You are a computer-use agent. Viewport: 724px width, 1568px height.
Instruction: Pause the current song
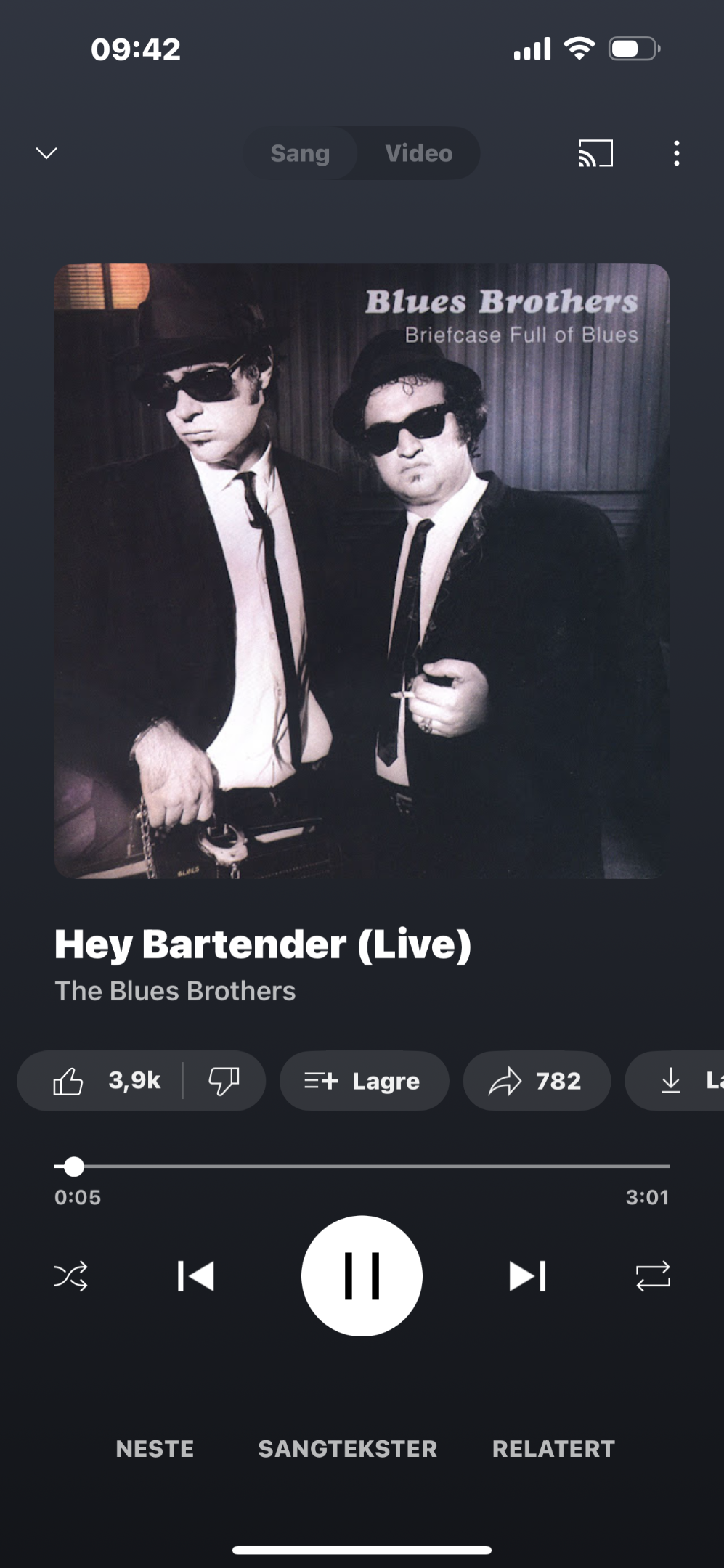362,1276
